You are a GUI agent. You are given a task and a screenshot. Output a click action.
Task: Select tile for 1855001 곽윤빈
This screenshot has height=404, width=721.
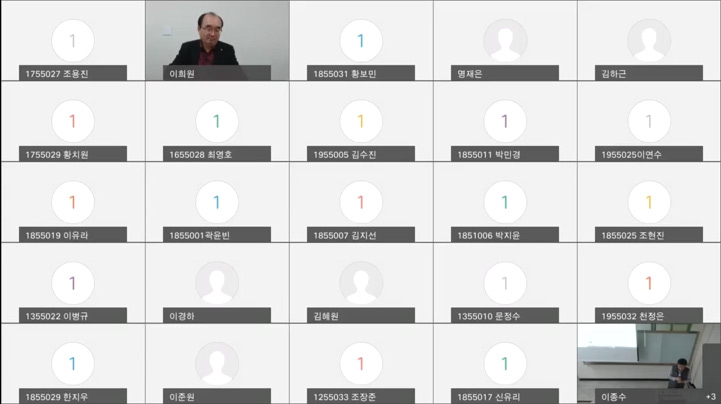click(216, 202)
